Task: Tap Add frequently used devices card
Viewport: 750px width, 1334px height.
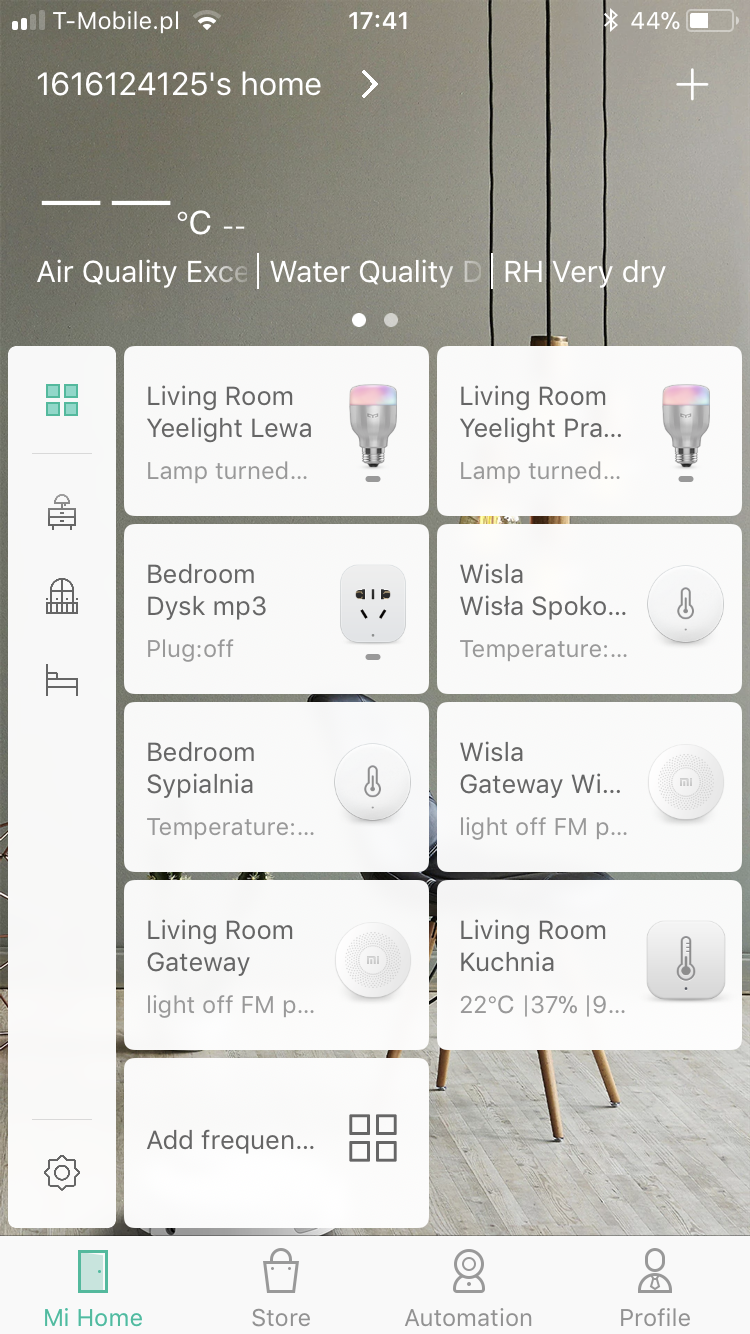Action: [x=276, y=1143]
